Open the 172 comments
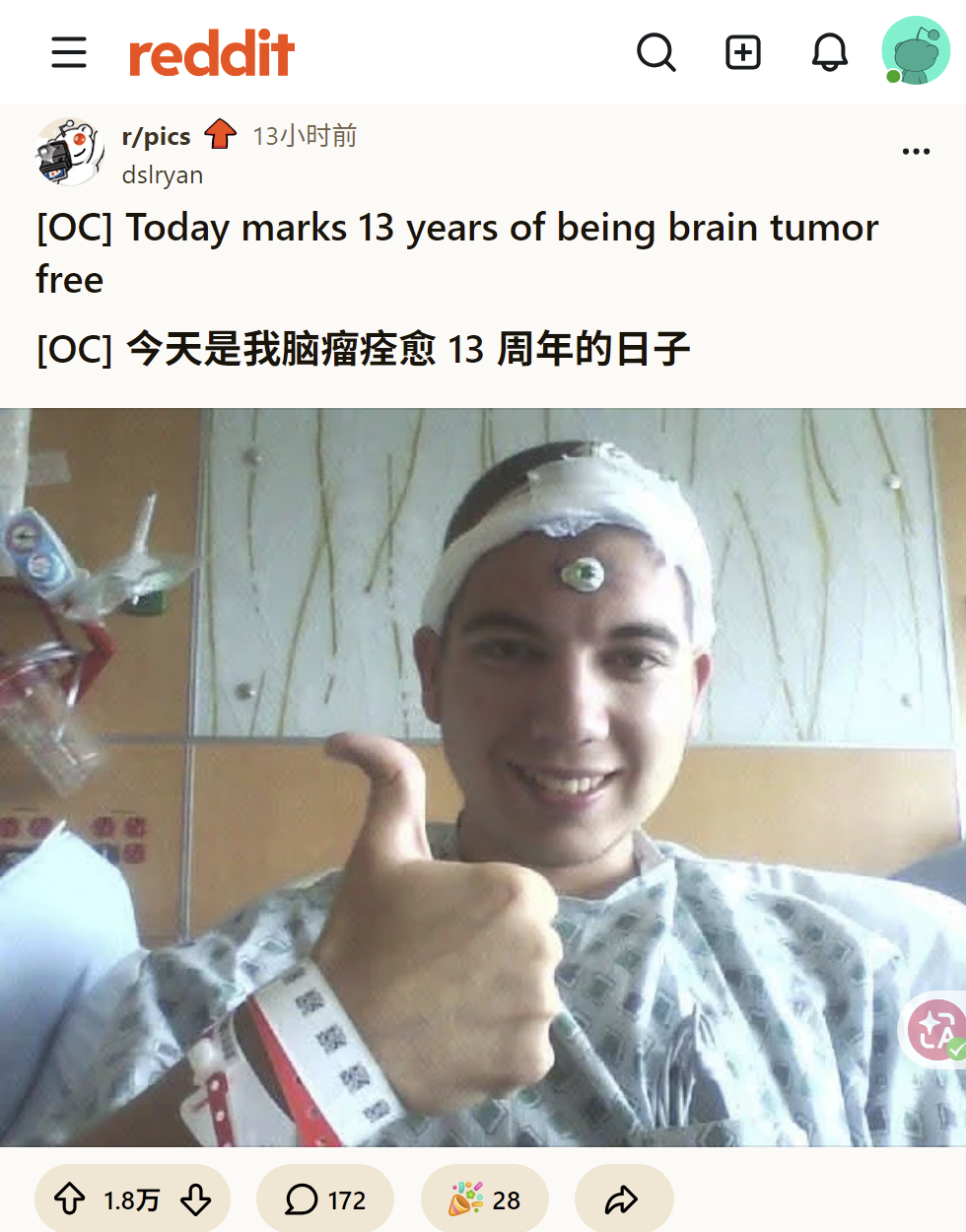The height and width of the screenshot is (1232, 966). [325, 1199]
